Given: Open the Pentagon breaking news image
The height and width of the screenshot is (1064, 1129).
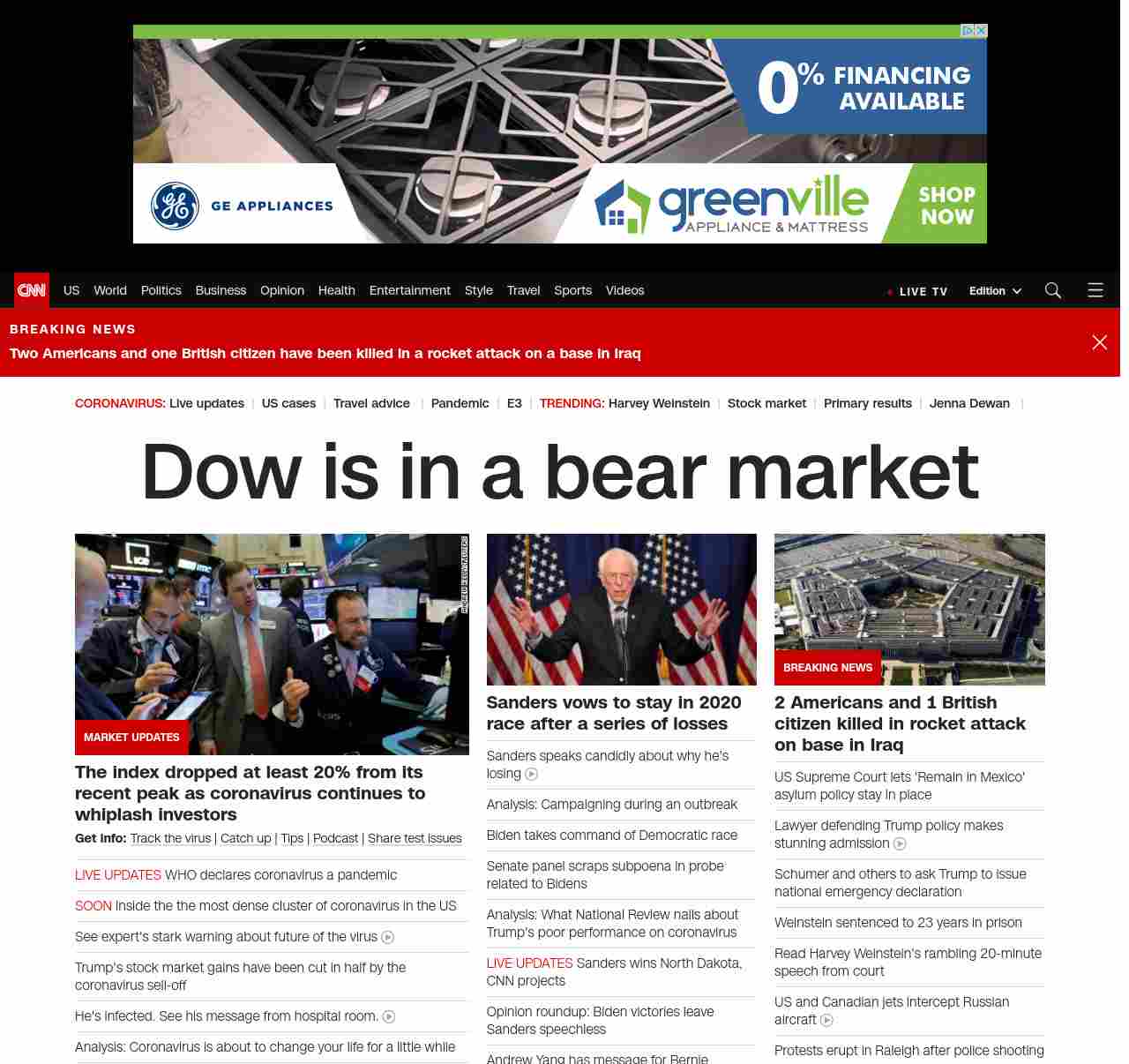Looking at the screenshot, I should coord(909,600).
